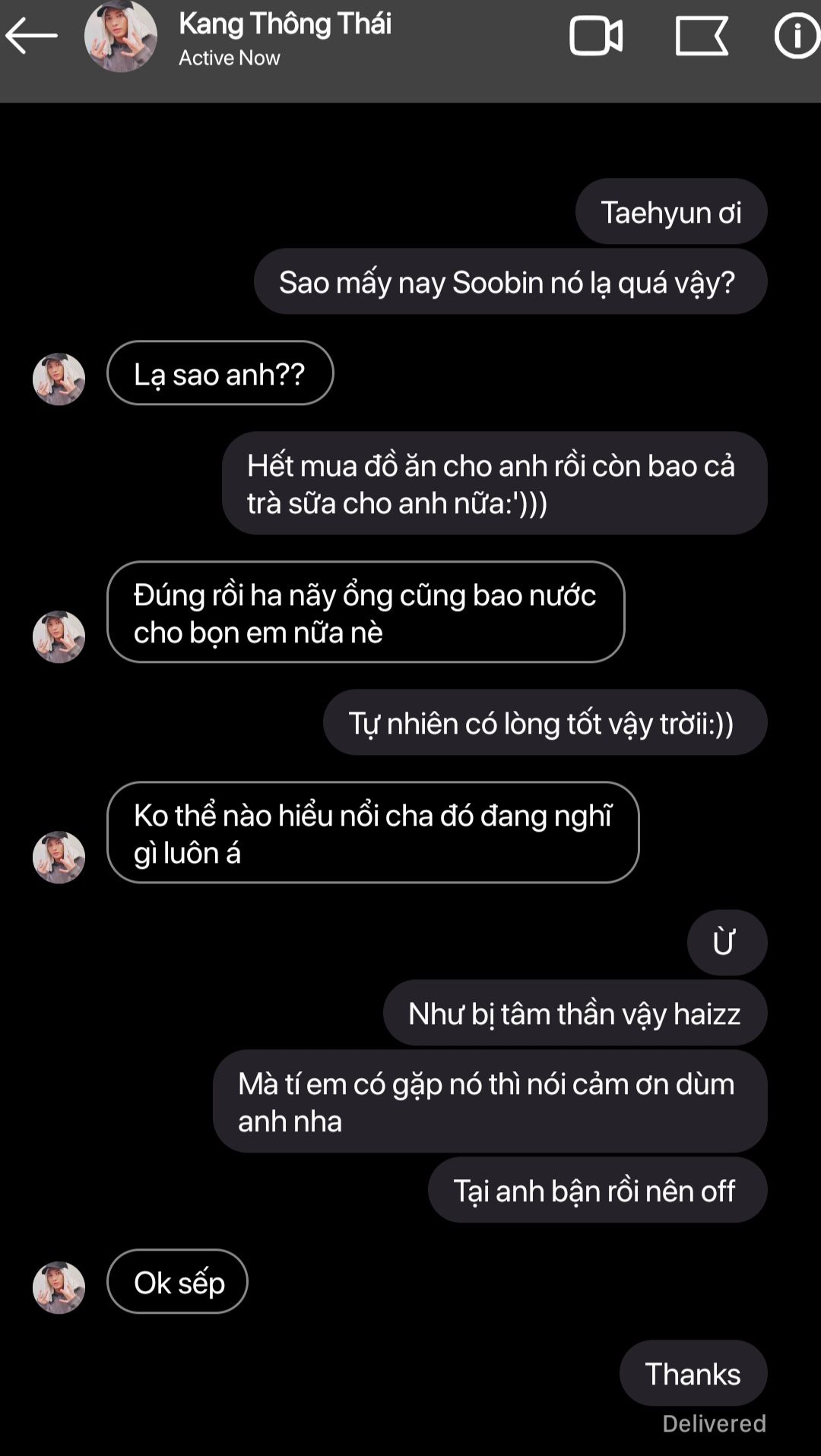
Task: Start a video call with Kang Thông Thái
Action: click(x=596, y=36)
